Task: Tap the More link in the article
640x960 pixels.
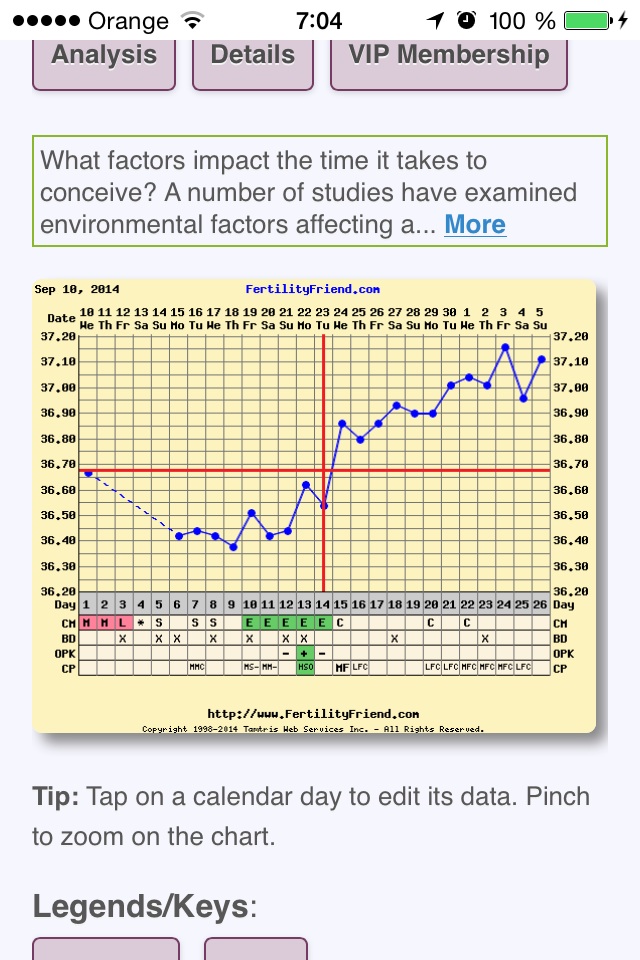Action: [x=475, y=225]
